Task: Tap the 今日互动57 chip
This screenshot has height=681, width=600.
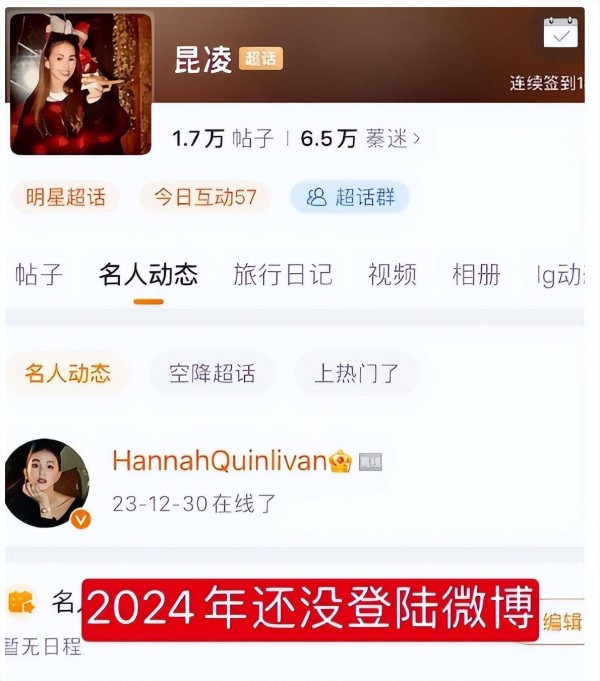Action: coord(205,197)
